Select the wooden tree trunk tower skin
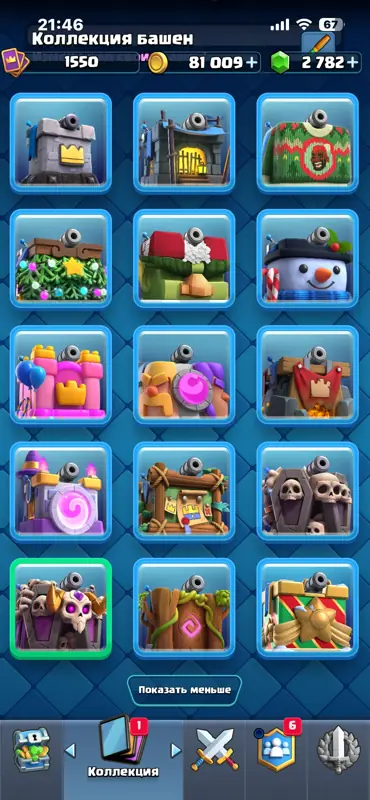370x800 pixels. [184, 608]
